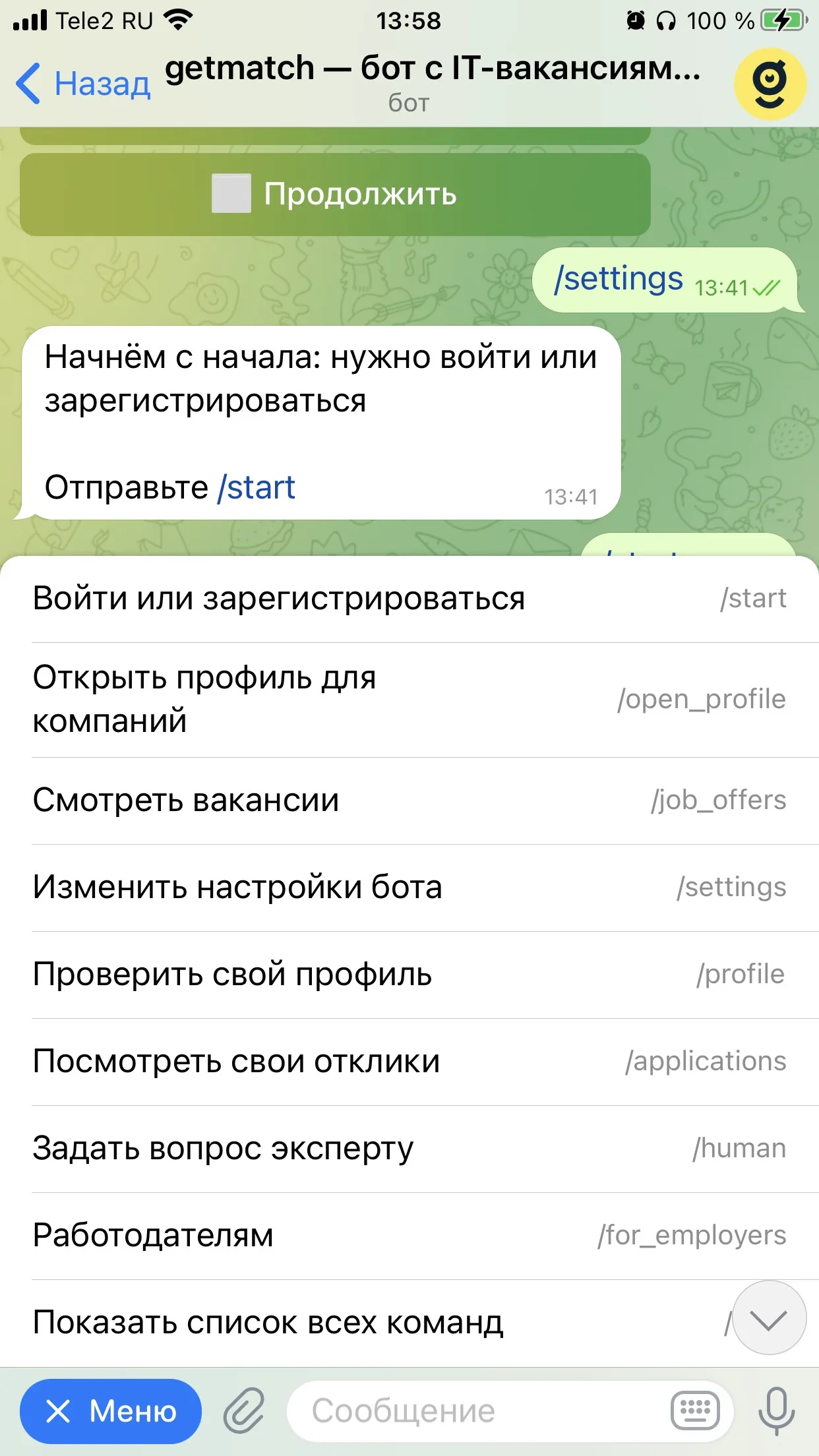Tap the sent /settings command link

click(x=619, y=279)
